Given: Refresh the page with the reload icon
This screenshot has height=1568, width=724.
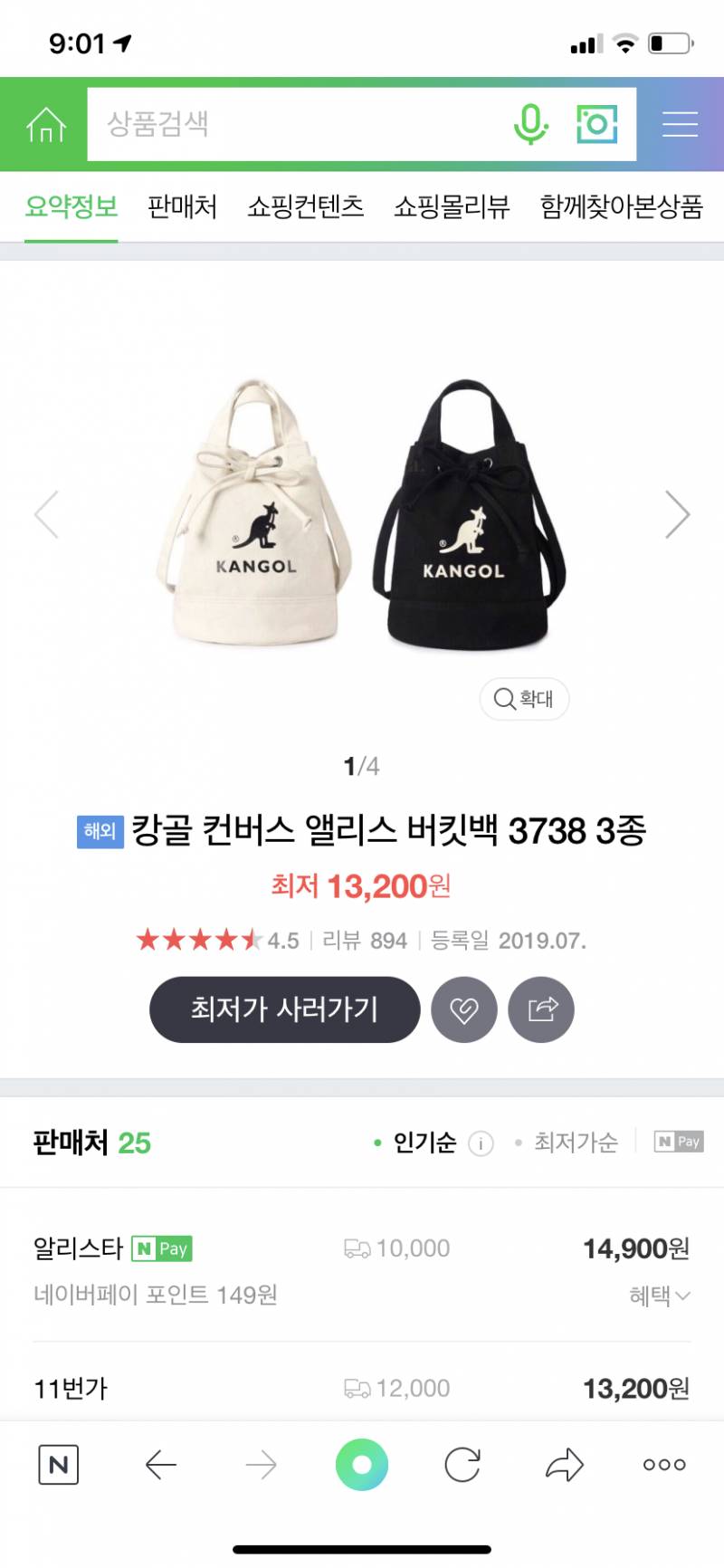Looking at the screenshot, I should 462,1464.
